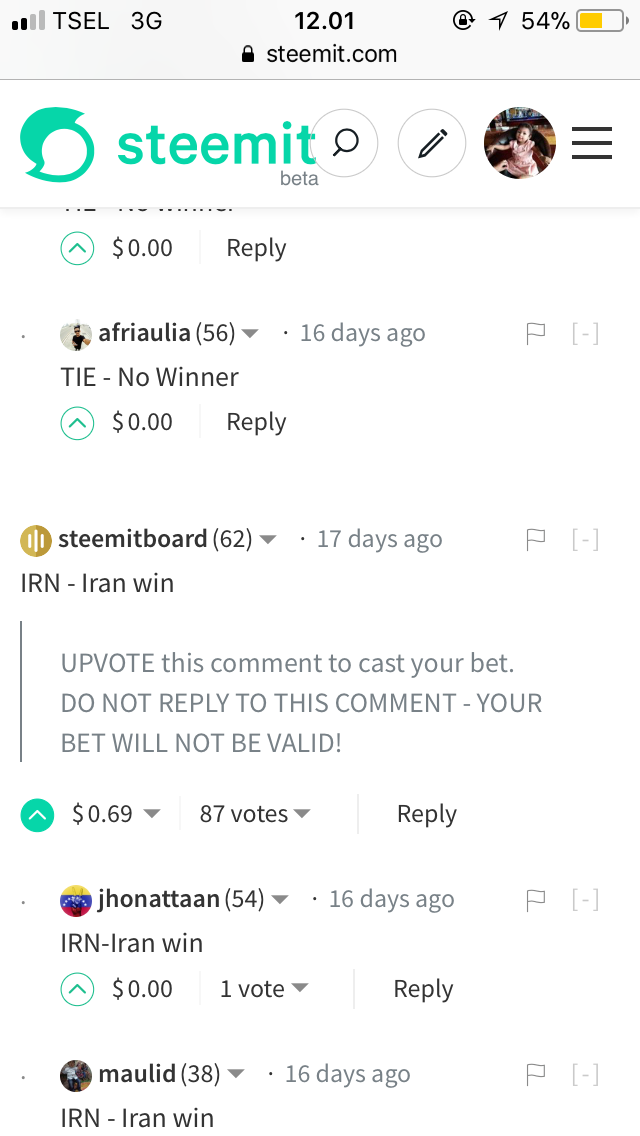Viewport: 640px width, 1136px height.
Task: Open maulid's profile link
Action: 138,1074
